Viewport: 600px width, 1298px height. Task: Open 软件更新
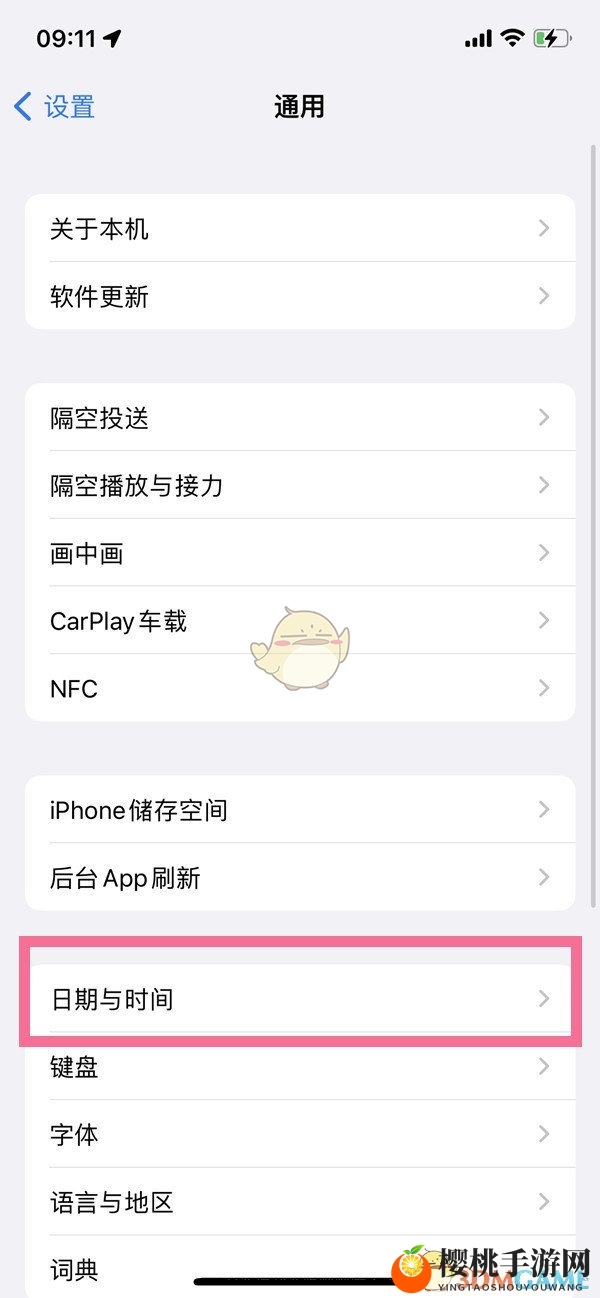click(x=300, y=296)
